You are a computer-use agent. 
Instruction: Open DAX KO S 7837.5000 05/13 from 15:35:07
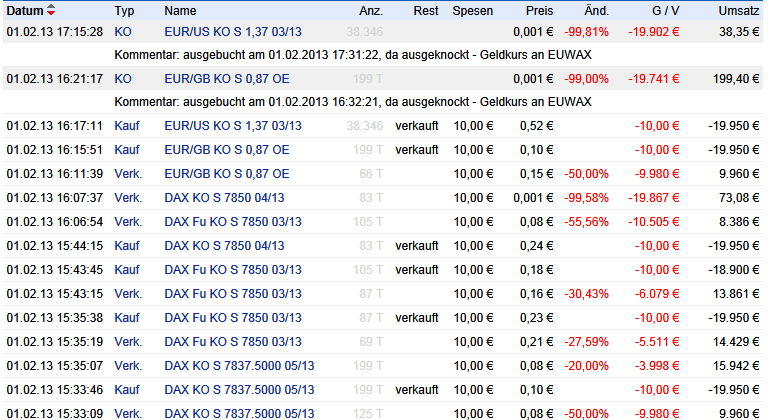point(239,366)
